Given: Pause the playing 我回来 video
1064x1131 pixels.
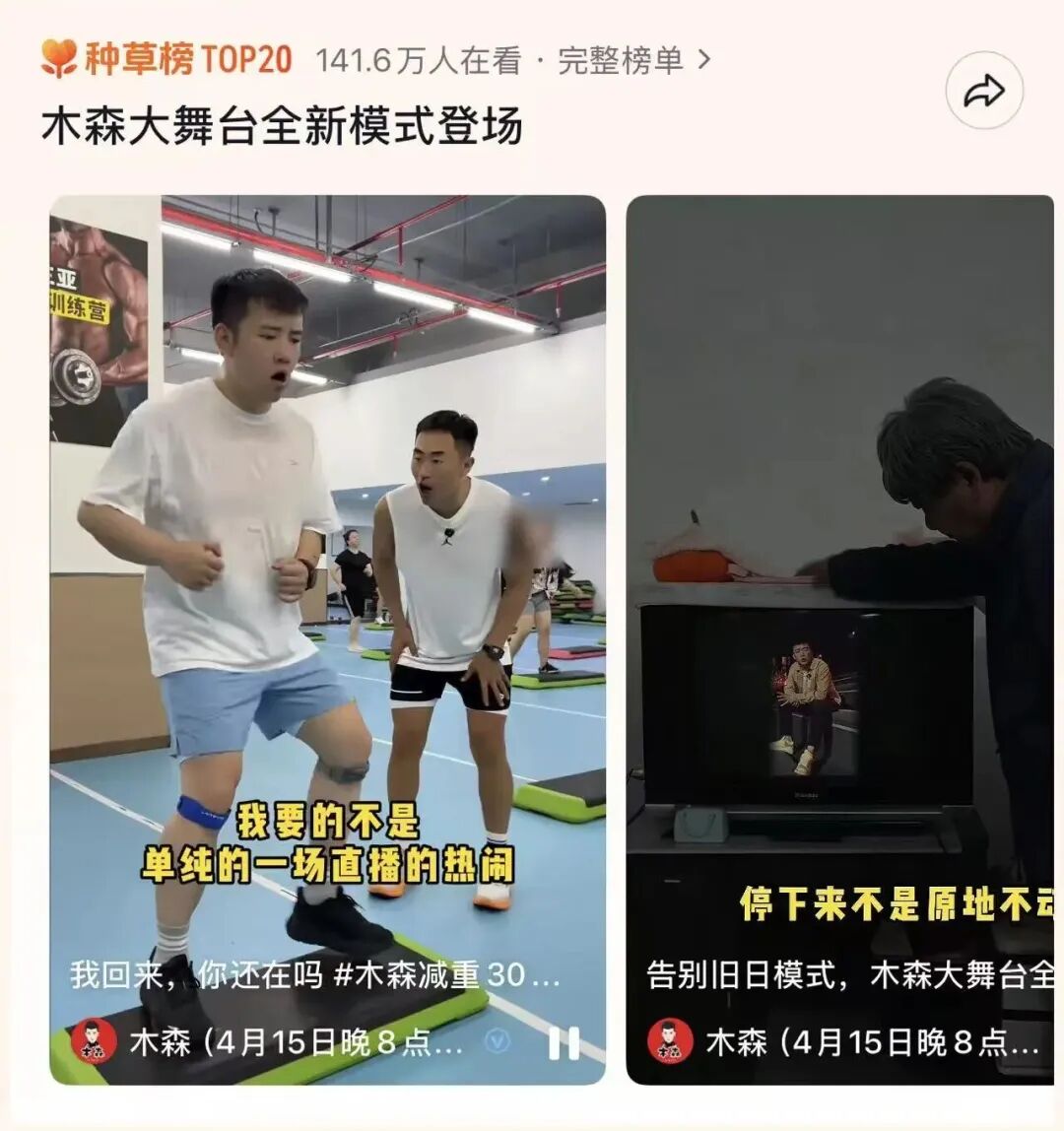Looking at the screenshot, I should (564, 1043).
